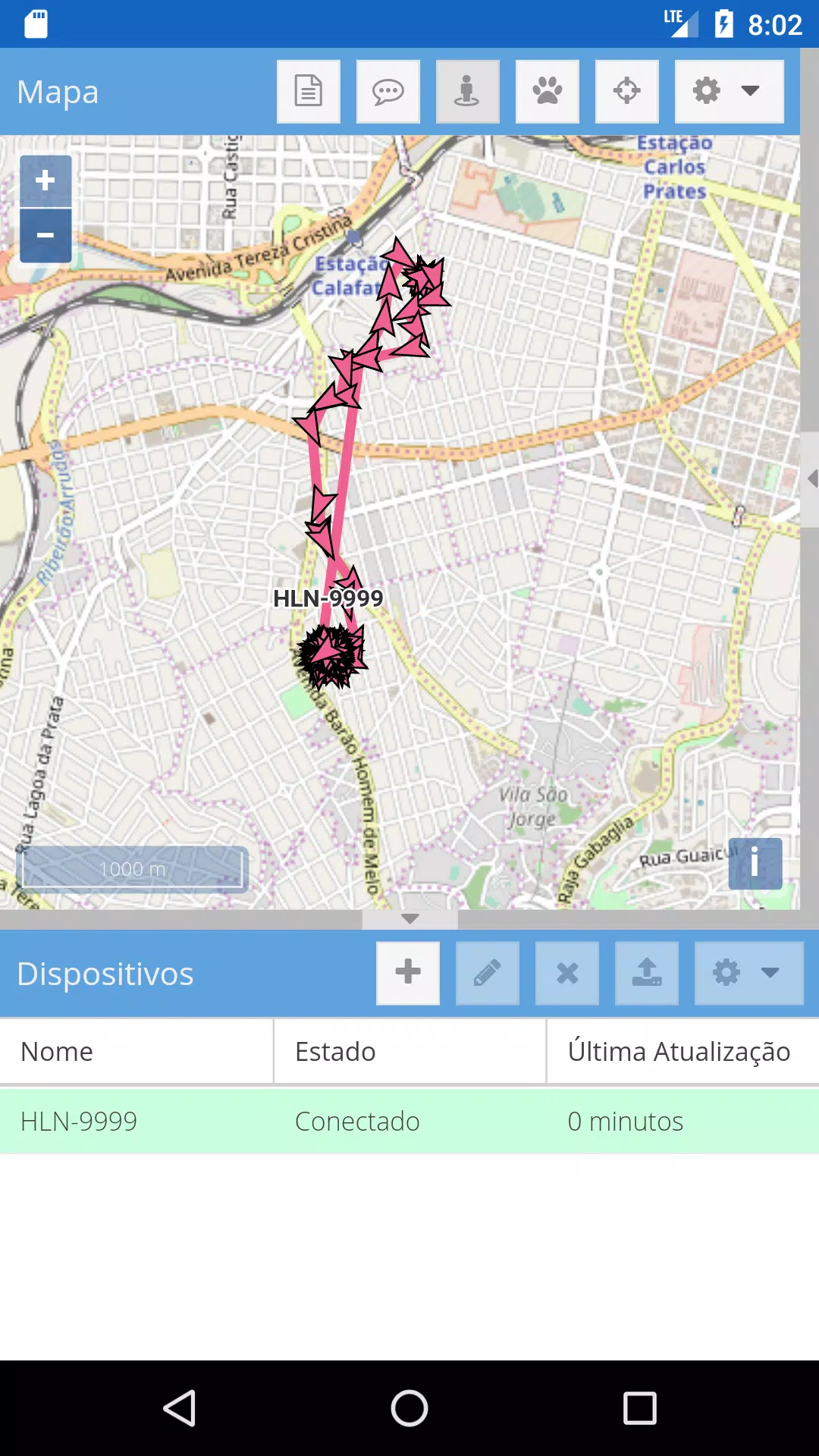Open the Dispositivos gear dropdown
This screenshot has height=1456, width=819.
tap(748, 973)
